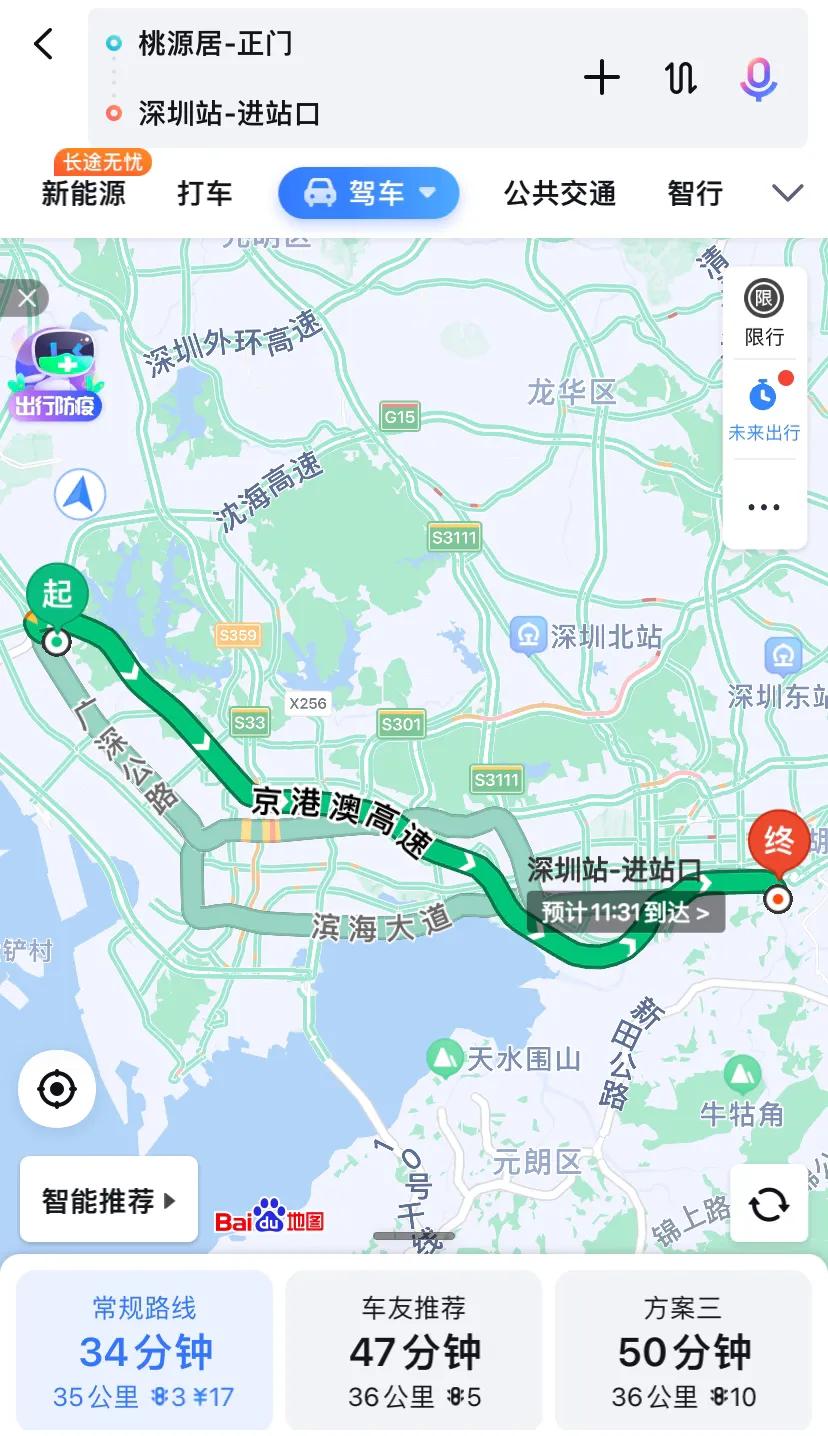Tap the route refresh icon
Viewport: 828px width, 1436px height.
pos(769,1204)
